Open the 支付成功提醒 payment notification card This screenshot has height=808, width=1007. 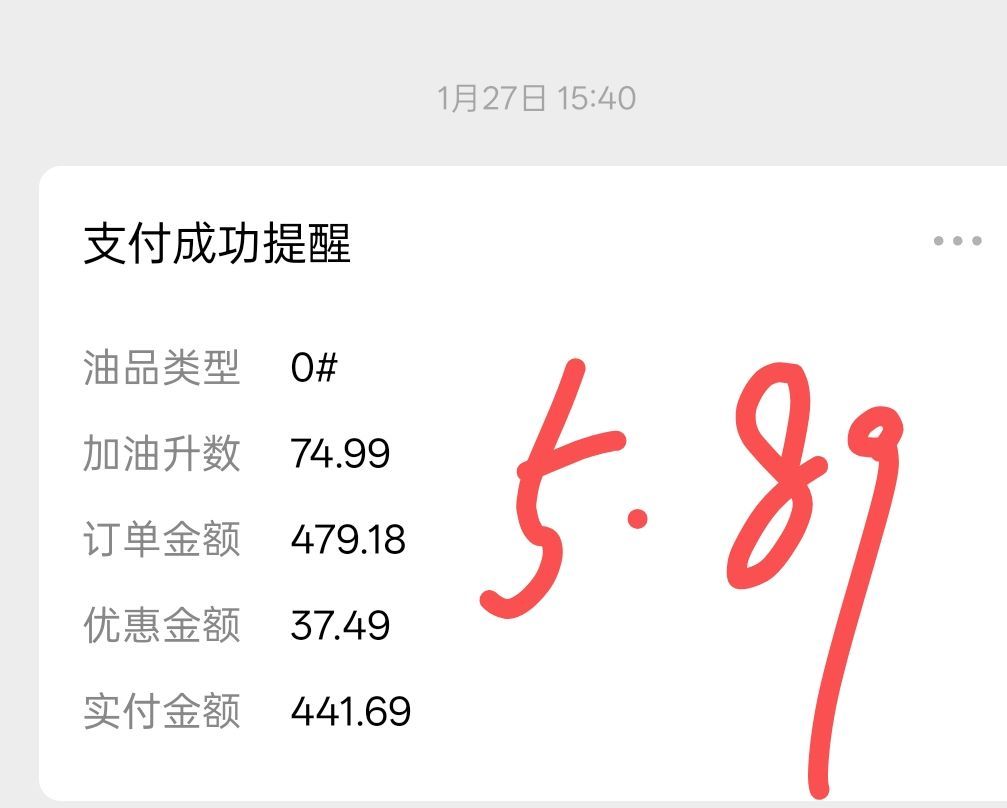(217, 243)
